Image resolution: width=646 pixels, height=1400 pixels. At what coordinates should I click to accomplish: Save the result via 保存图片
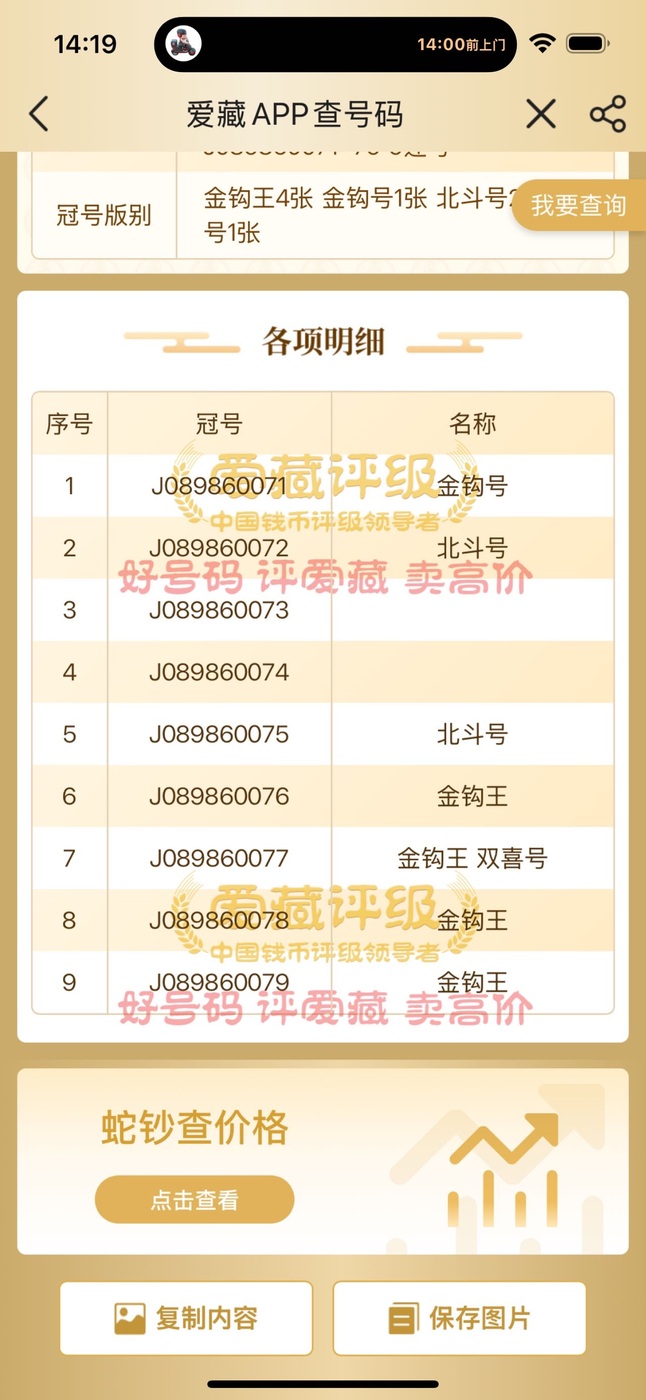point(459,1318)
